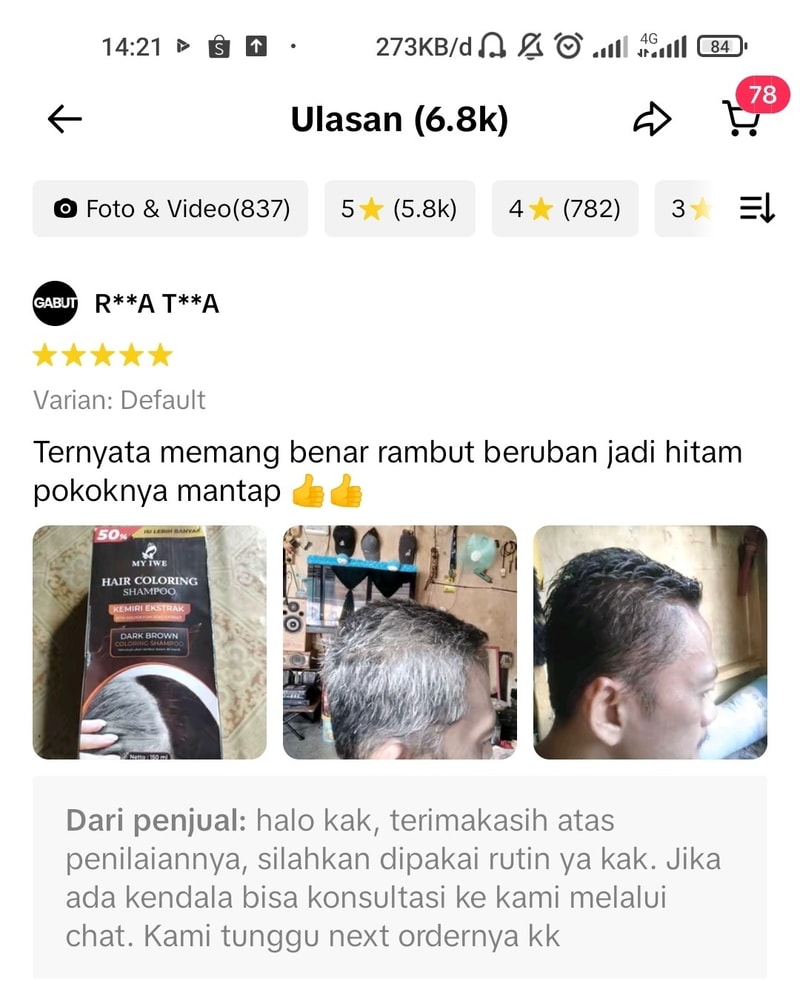Screen dimensions: 800x987
Task: Open the review sorting options
Action: tap(757, 208)
